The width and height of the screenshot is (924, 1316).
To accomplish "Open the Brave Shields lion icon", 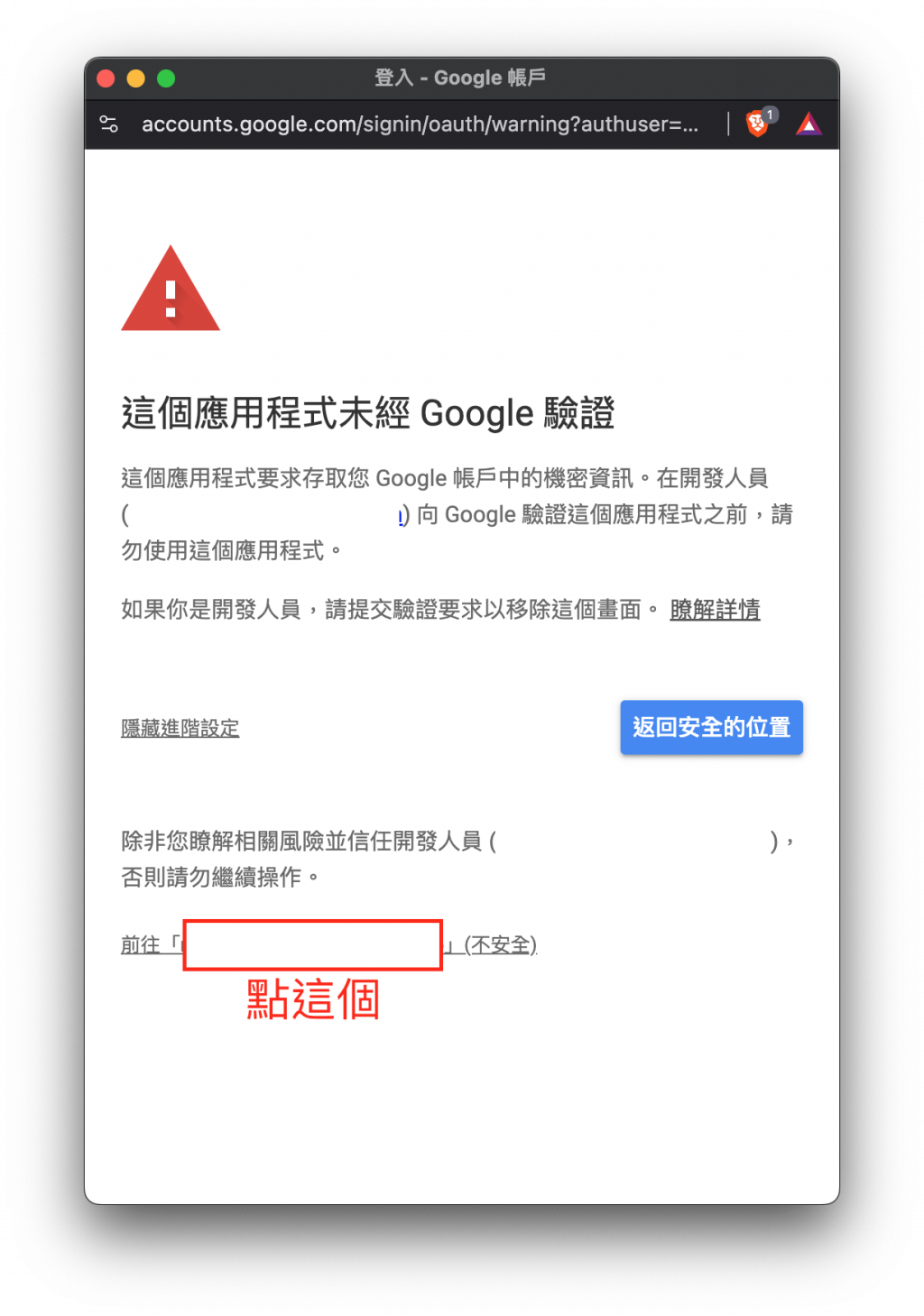I will (x=757, y=124).
